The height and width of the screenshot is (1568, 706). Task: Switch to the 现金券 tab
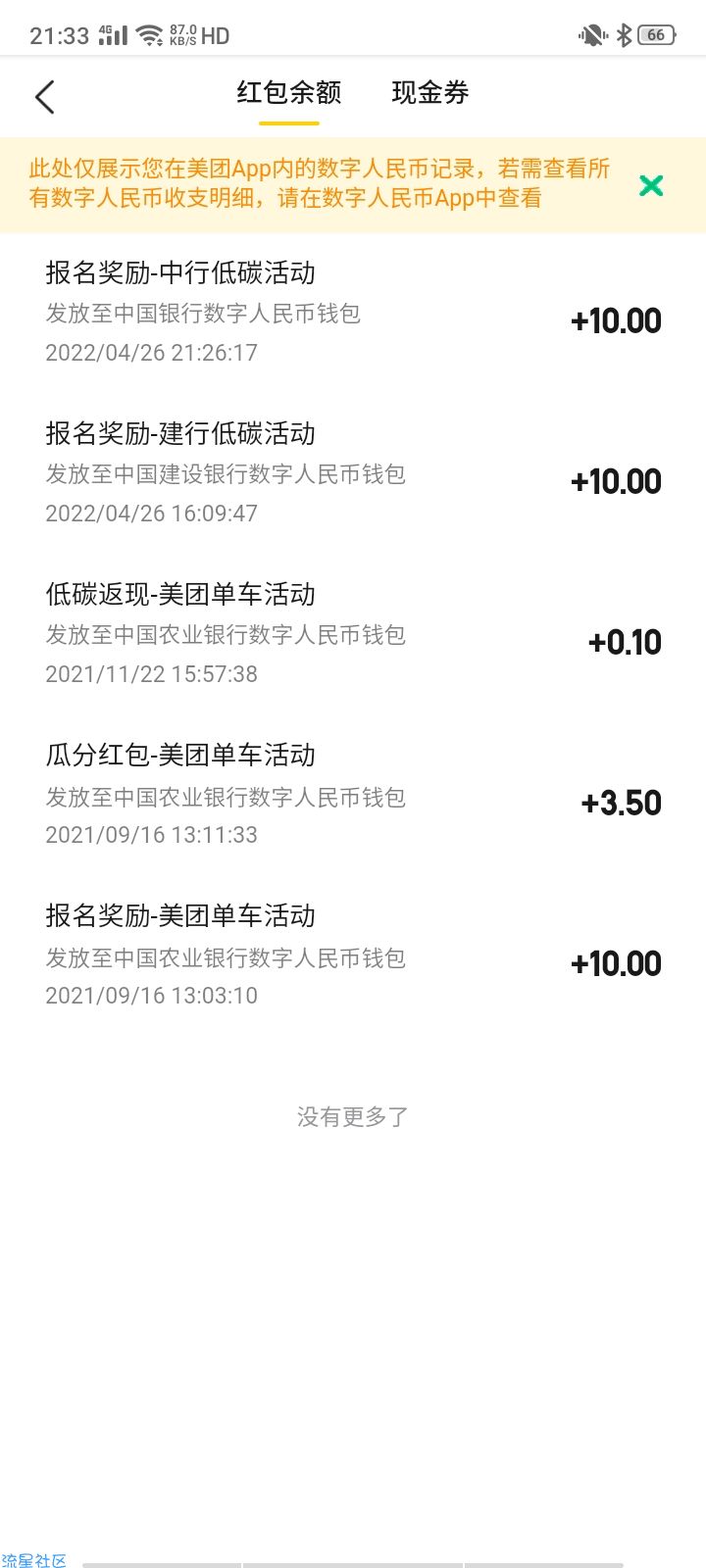430,93
